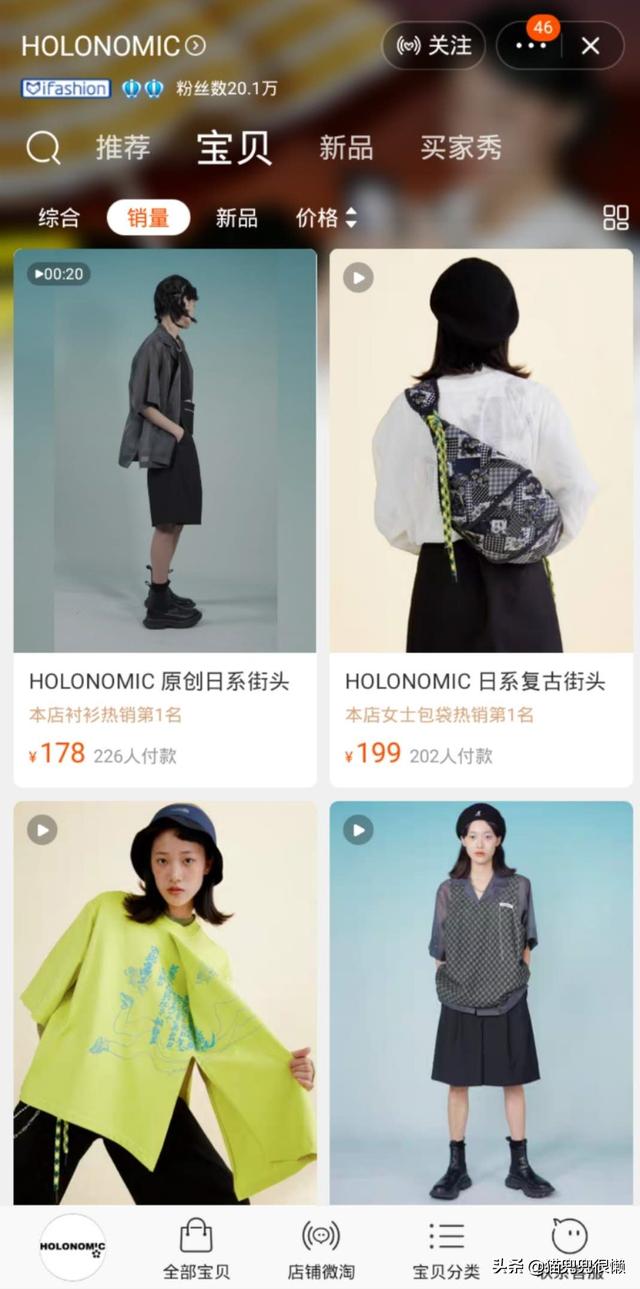
Task: Open the neon yellow T-shirt product card
Action: tap(165, 1003)
